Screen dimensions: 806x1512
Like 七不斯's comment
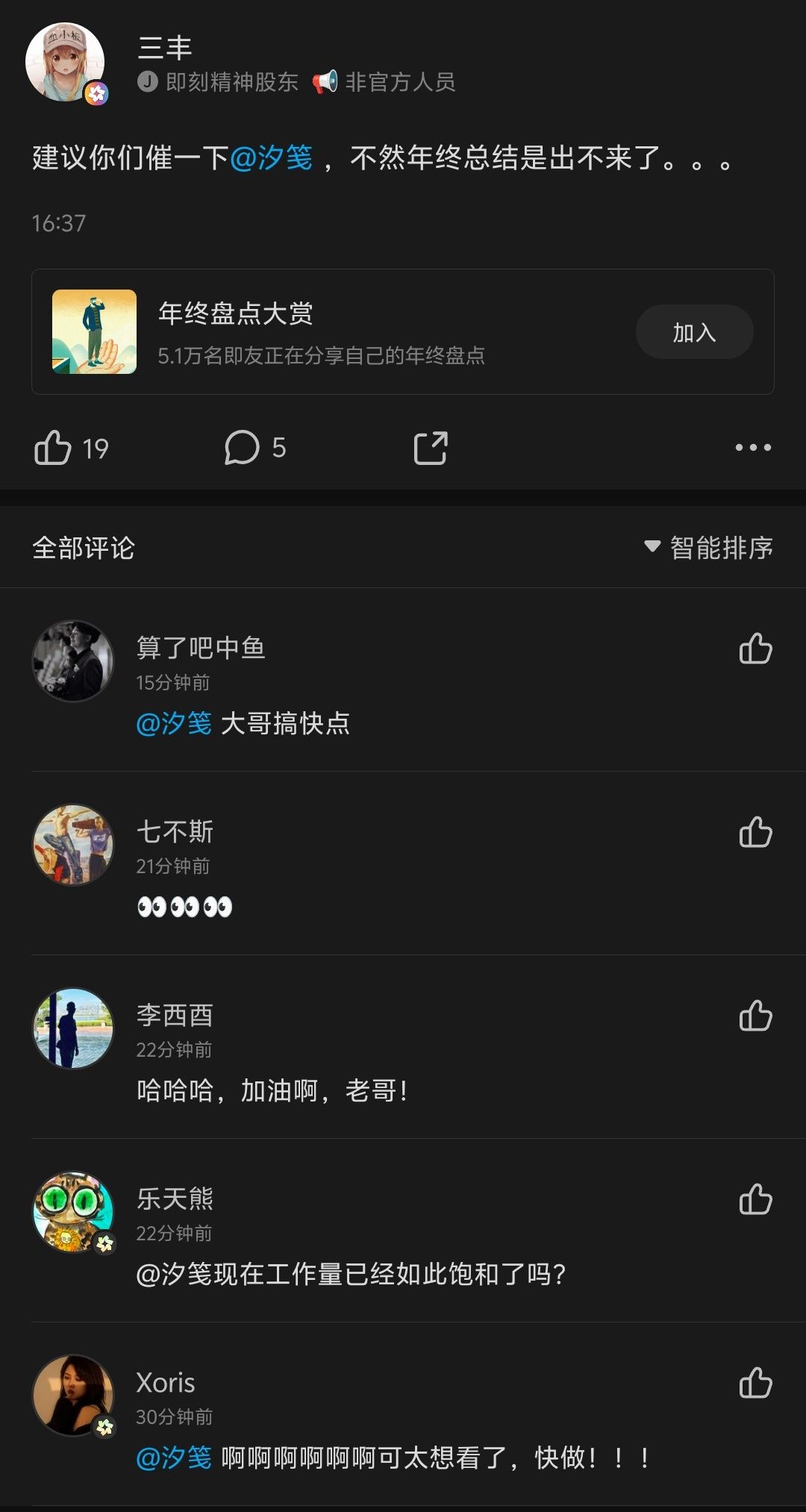point(755,832)
